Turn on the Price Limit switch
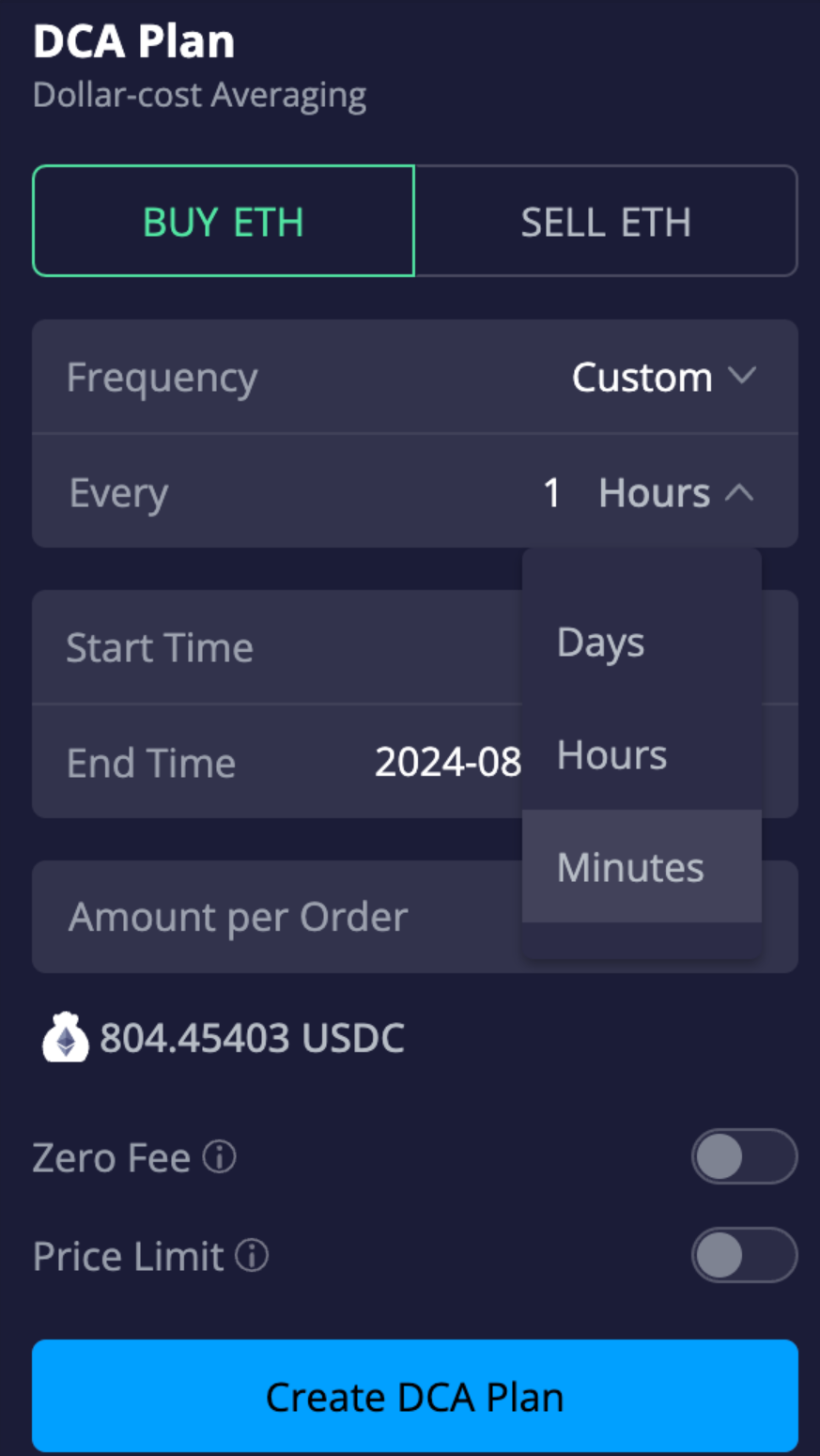Image resolution: width=820 pixels, height=1456 pixels. coord(745,1255)
